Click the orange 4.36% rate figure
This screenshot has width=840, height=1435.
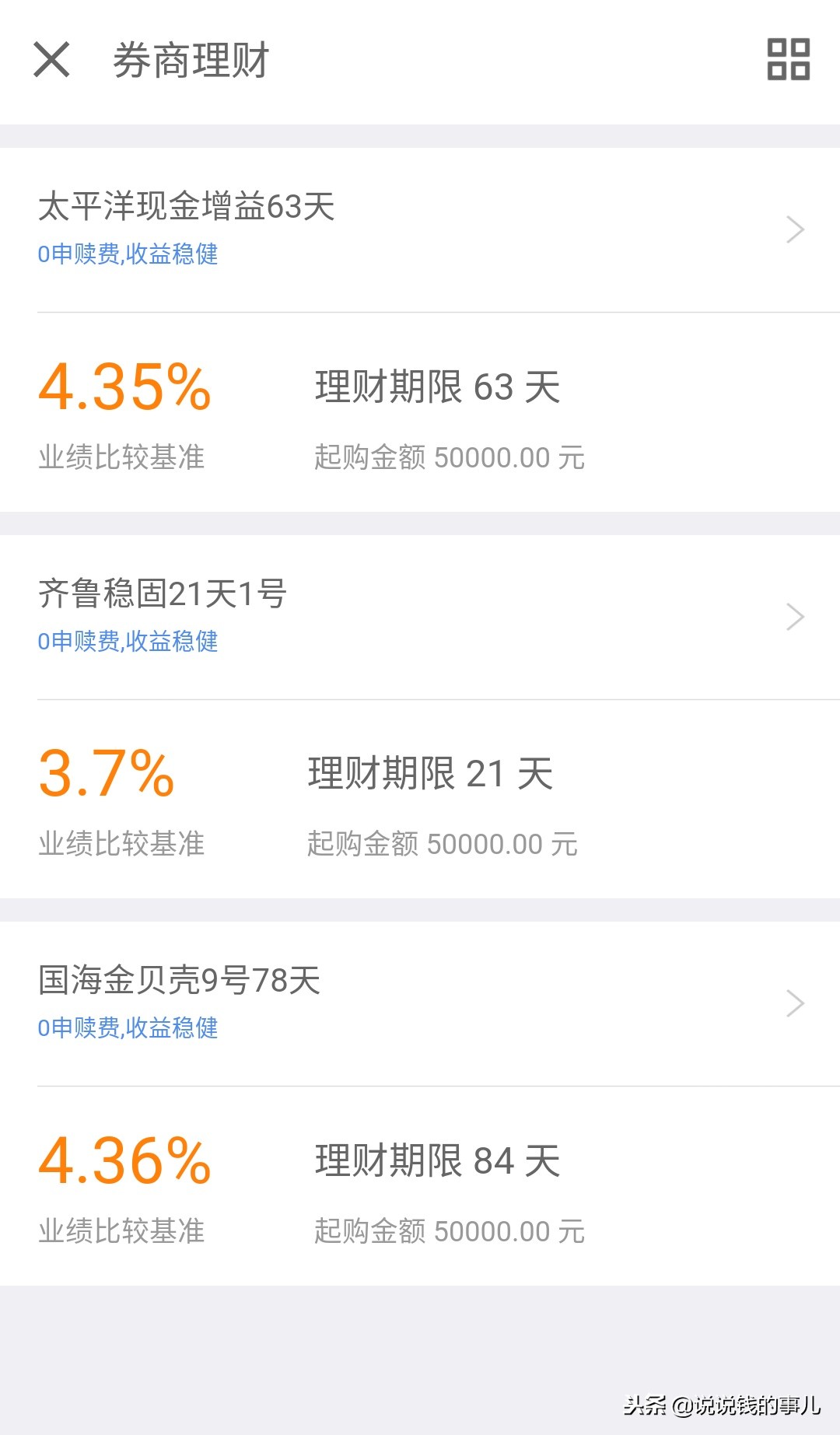(x=124, y=1161)
